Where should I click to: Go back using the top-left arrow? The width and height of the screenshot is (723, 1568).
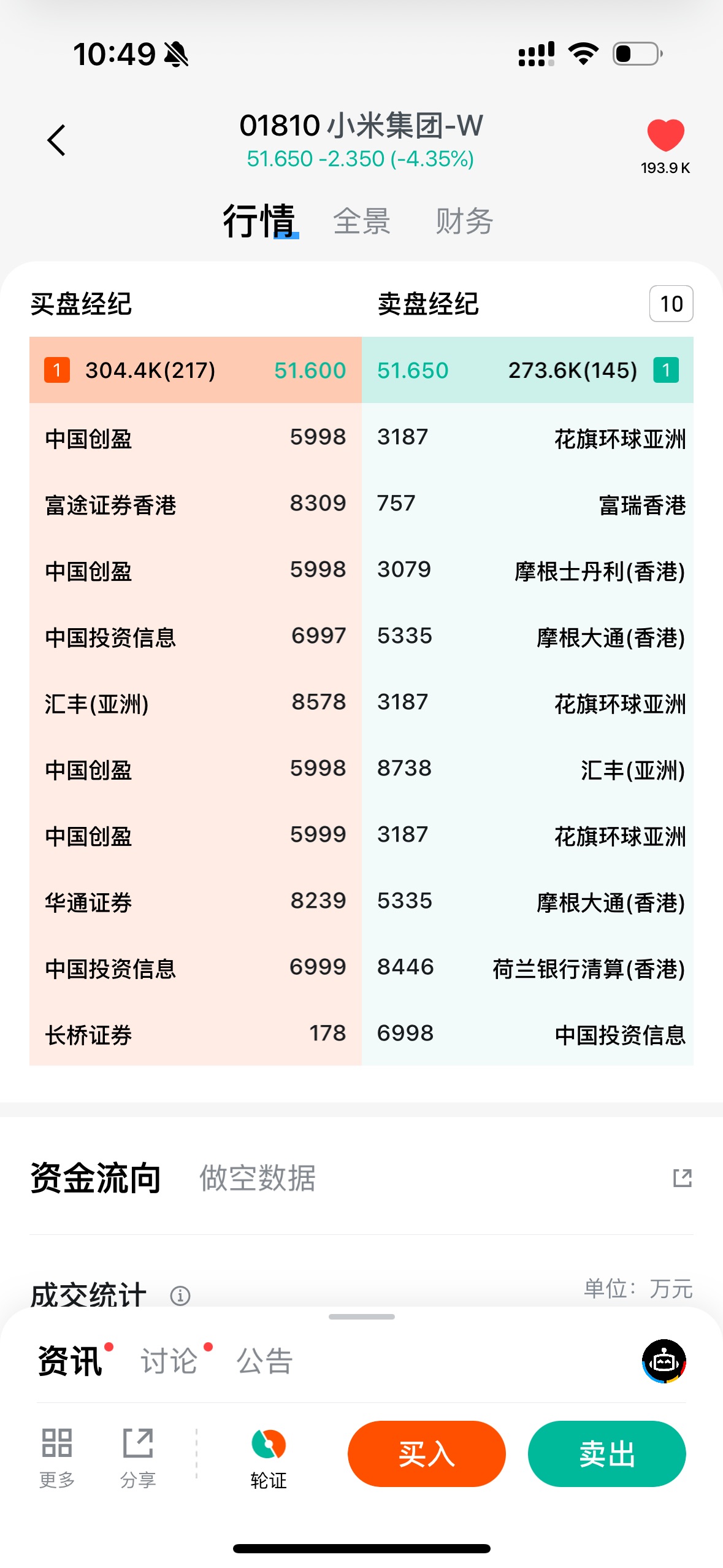tap(56, 140)
